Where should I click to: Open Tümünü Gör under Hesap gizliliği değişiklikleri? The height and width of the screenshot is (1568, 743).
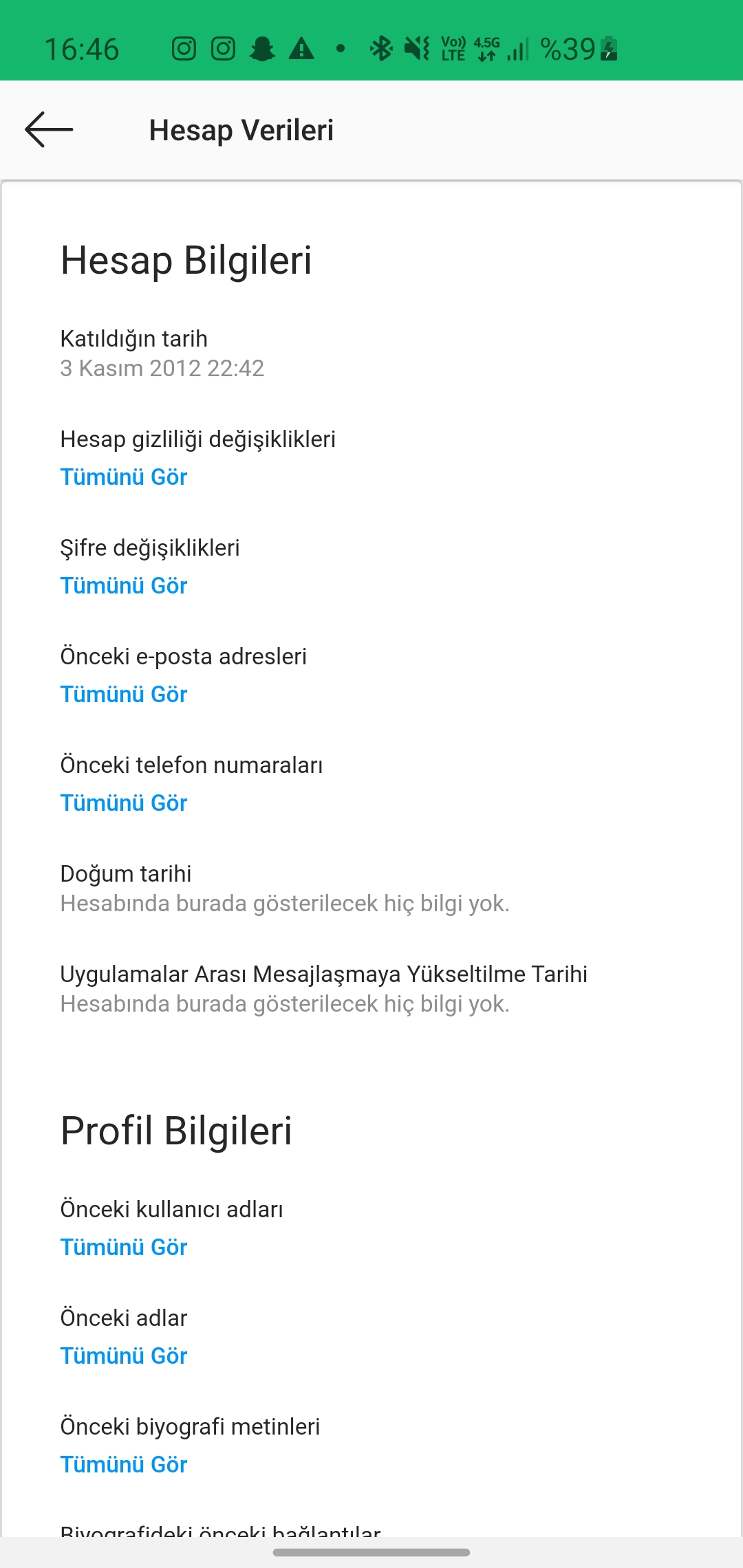(124, 477)
